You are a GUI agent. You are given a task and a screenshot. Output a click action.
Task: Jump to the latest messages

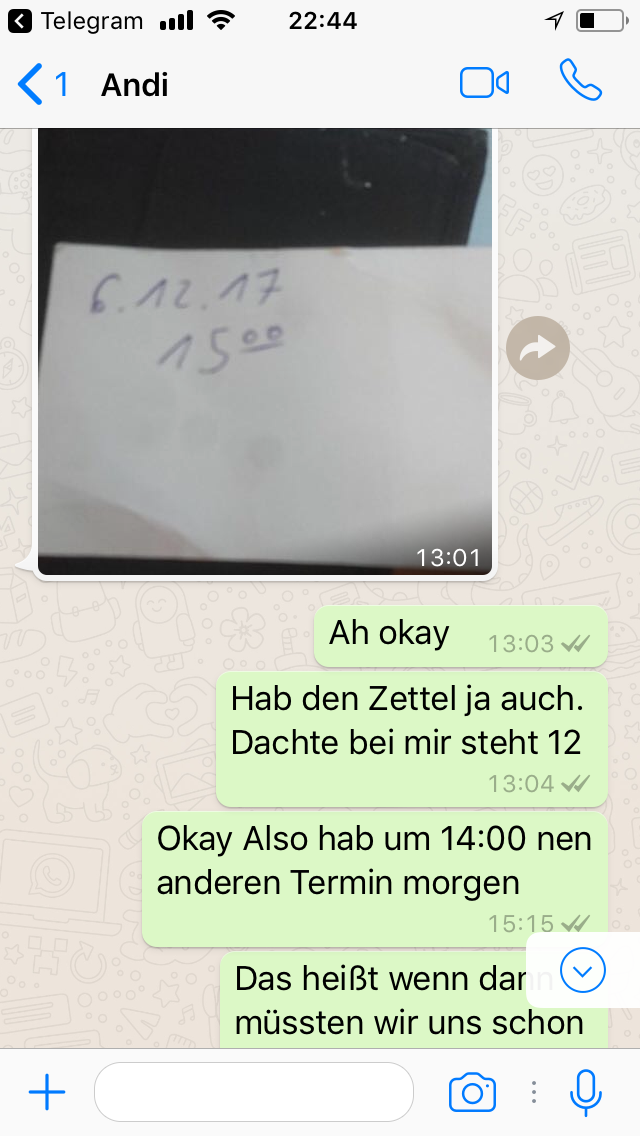[583, 970]
